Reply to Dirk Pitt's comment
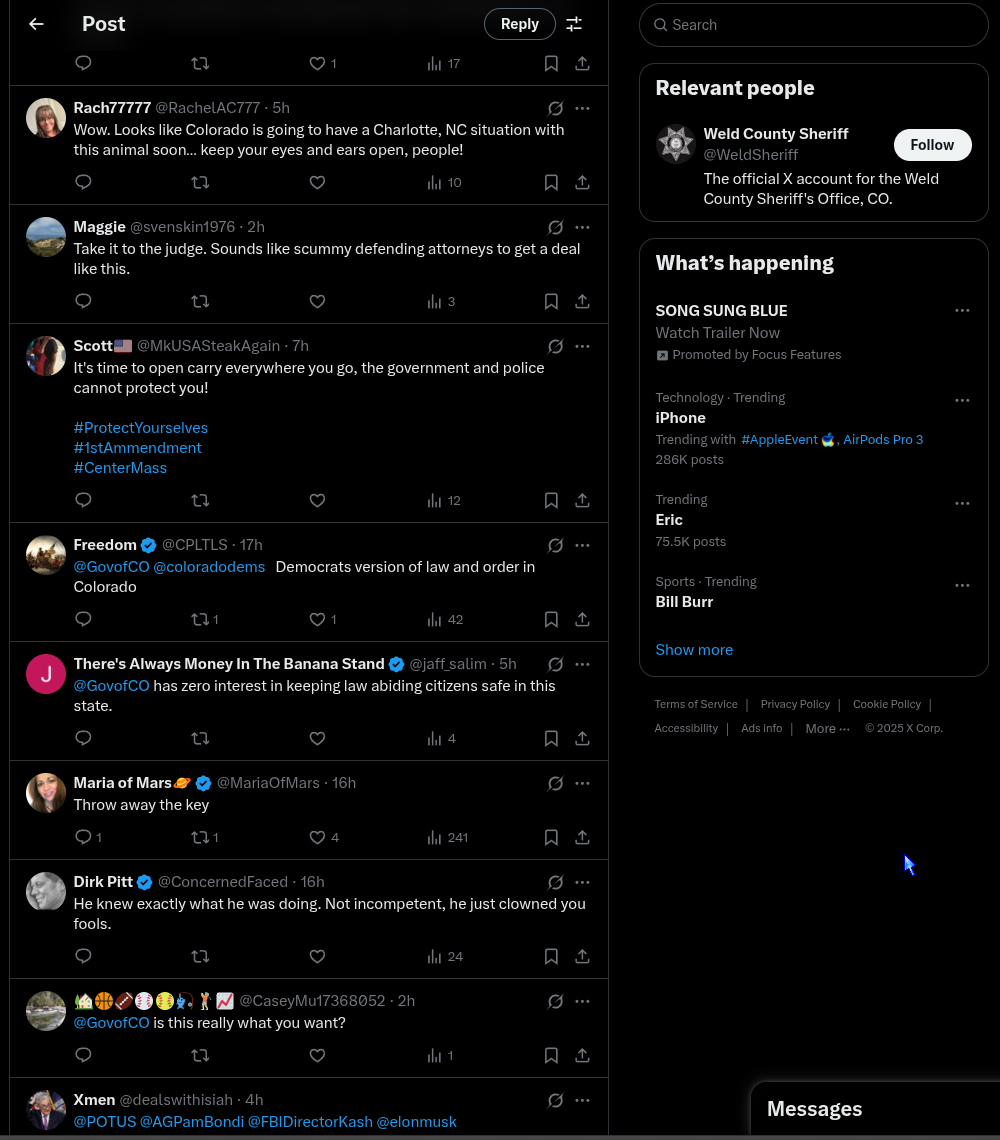 [84, 956]
